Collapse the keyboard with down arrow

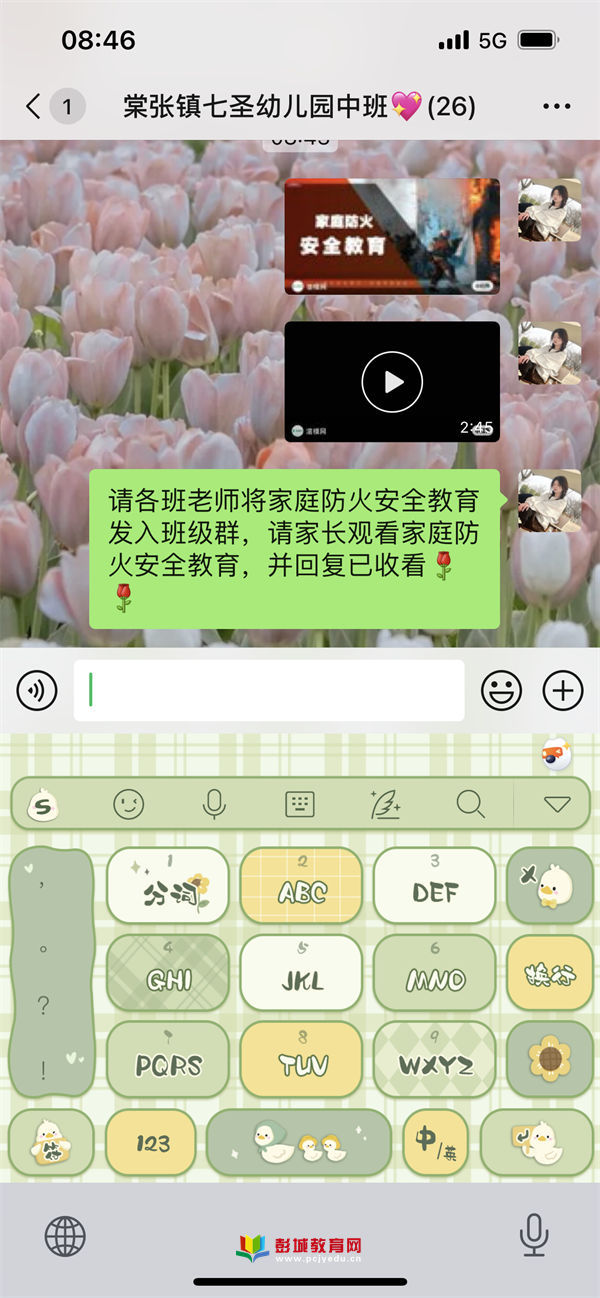click(556, 803)
